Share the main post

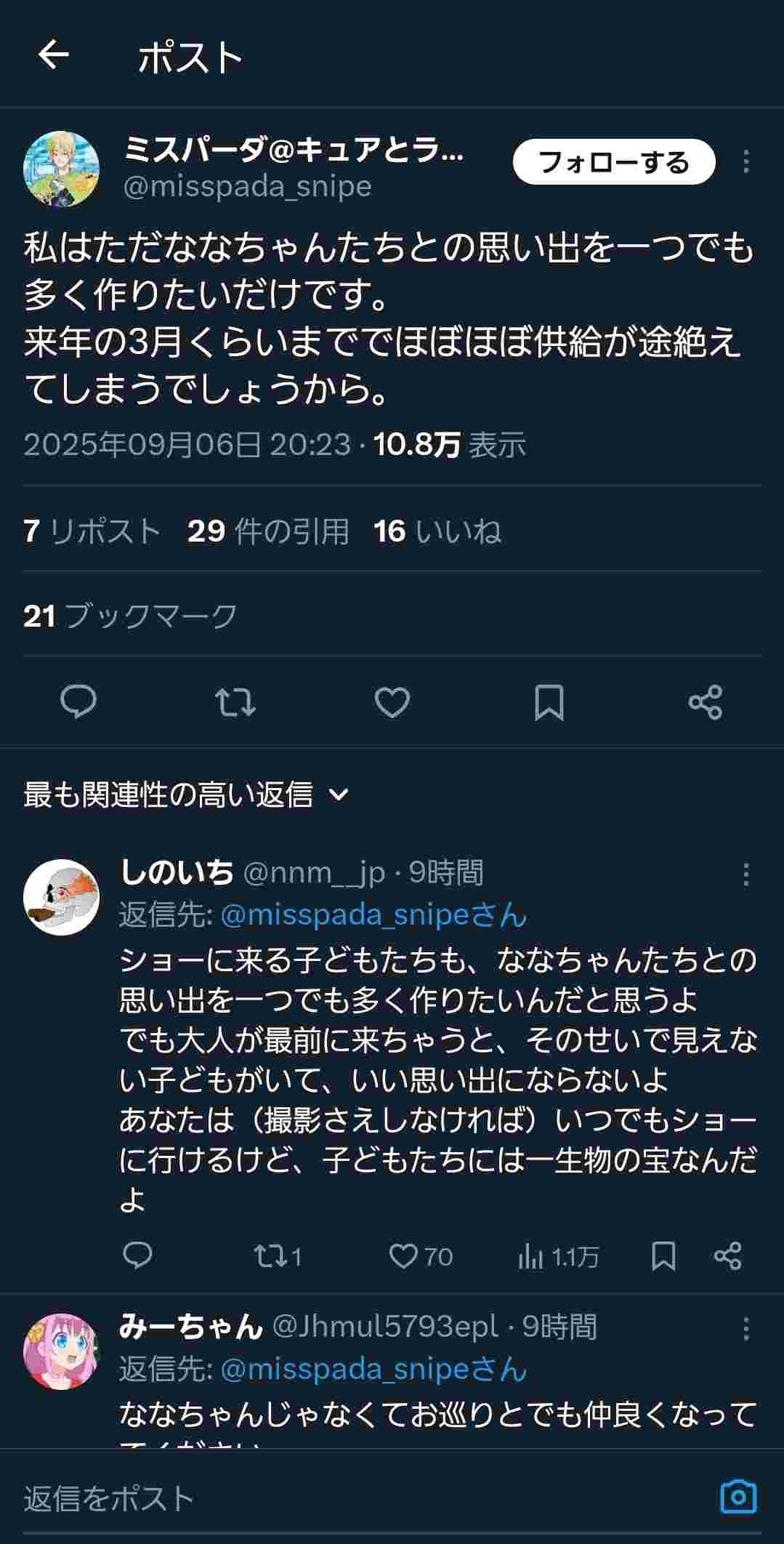tap(705, 702)
